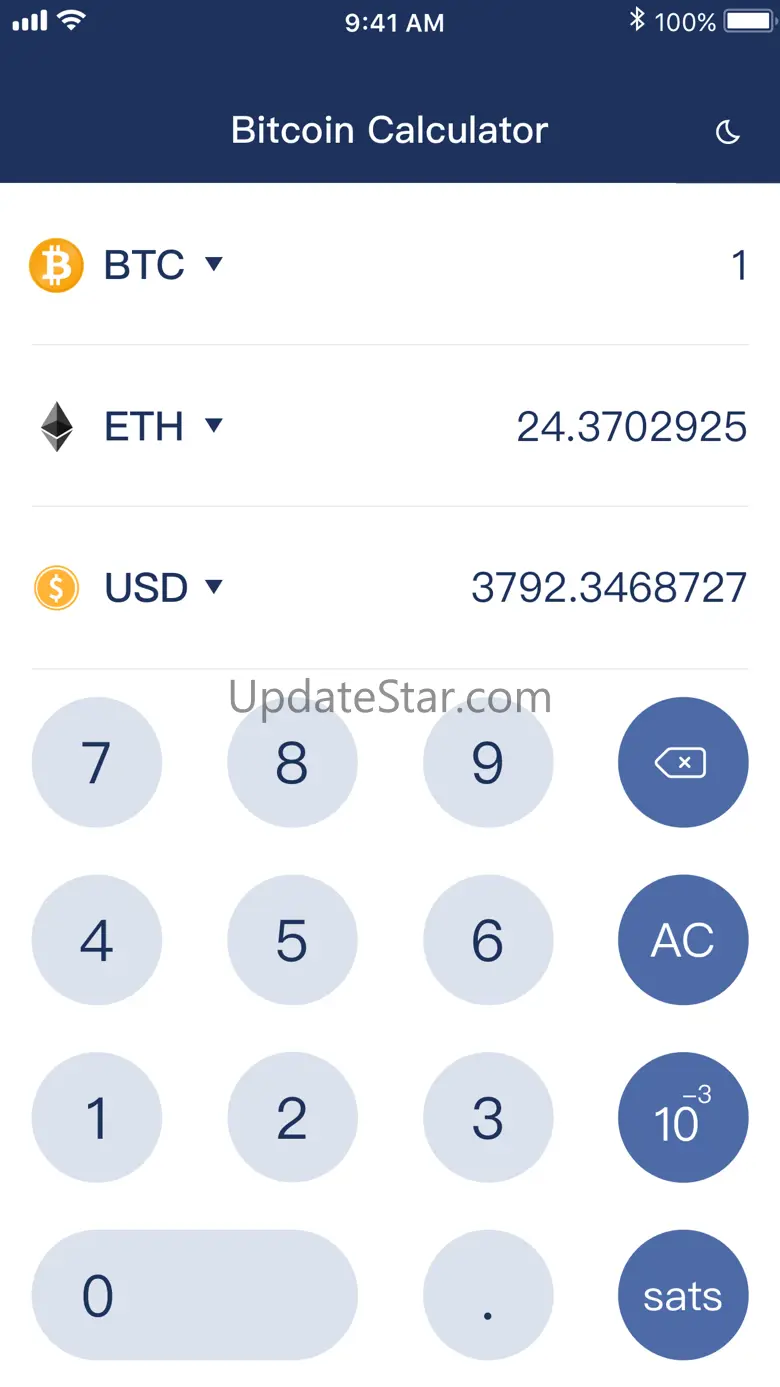Image resolution: width=780 pixels, height=1387 pixels.
Task: Type the number 9
Action: (x=488, y=763)
